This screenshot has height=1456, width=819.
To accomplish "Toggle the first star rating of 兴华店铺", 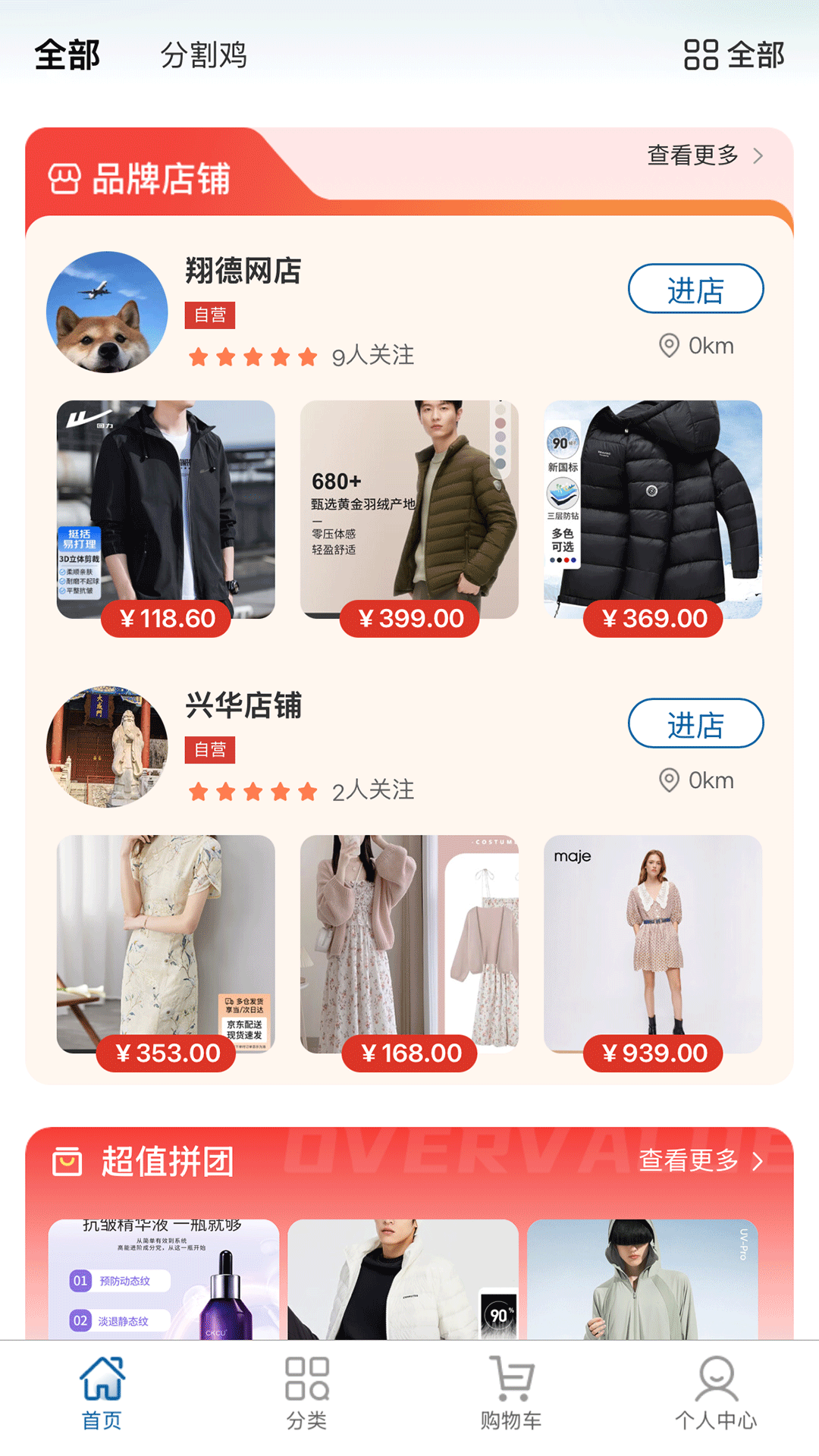I will [199, 790].
